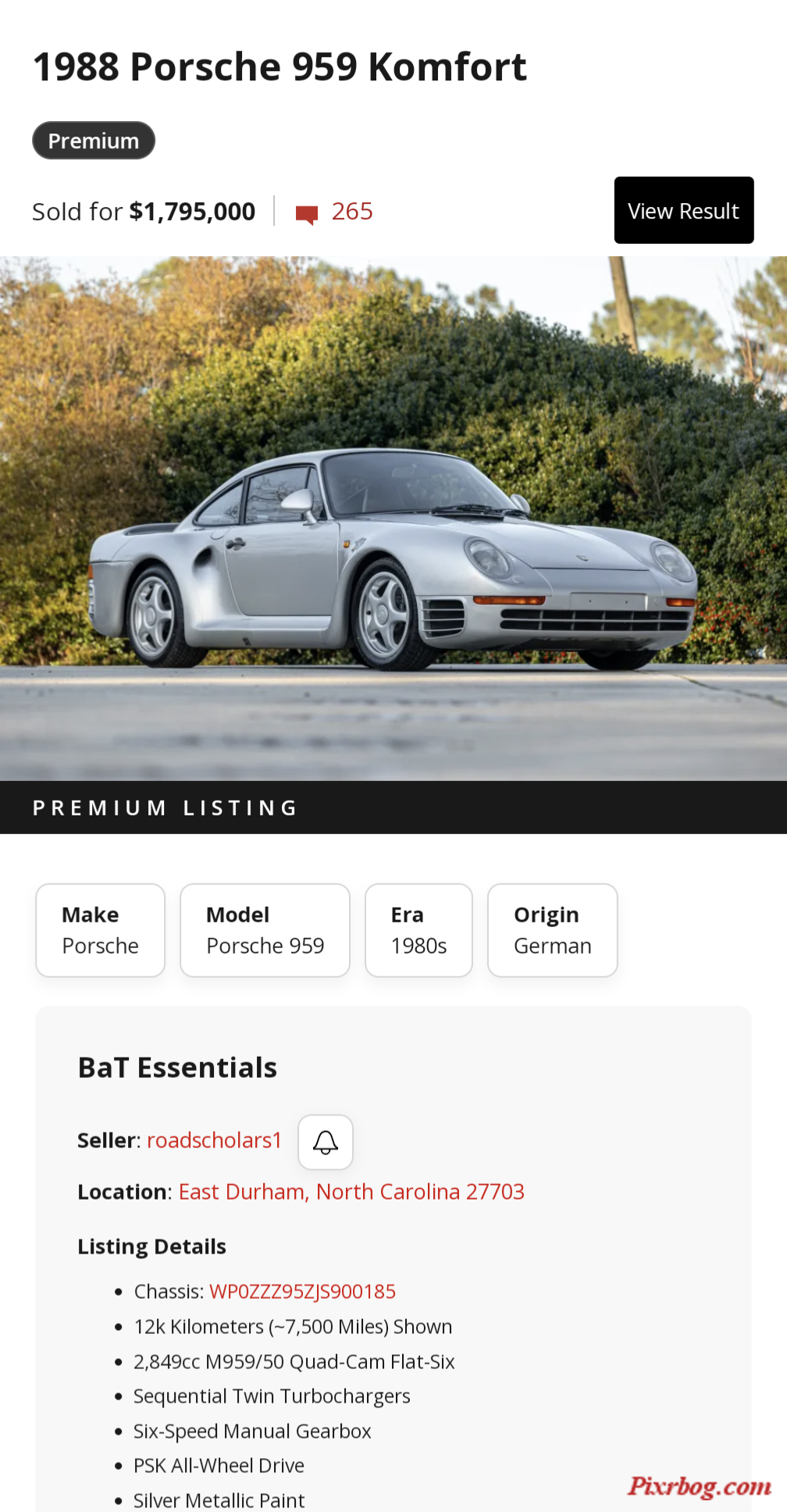Open the Era 1980s chip
787x1512 pixels.
tap(418, 930)
